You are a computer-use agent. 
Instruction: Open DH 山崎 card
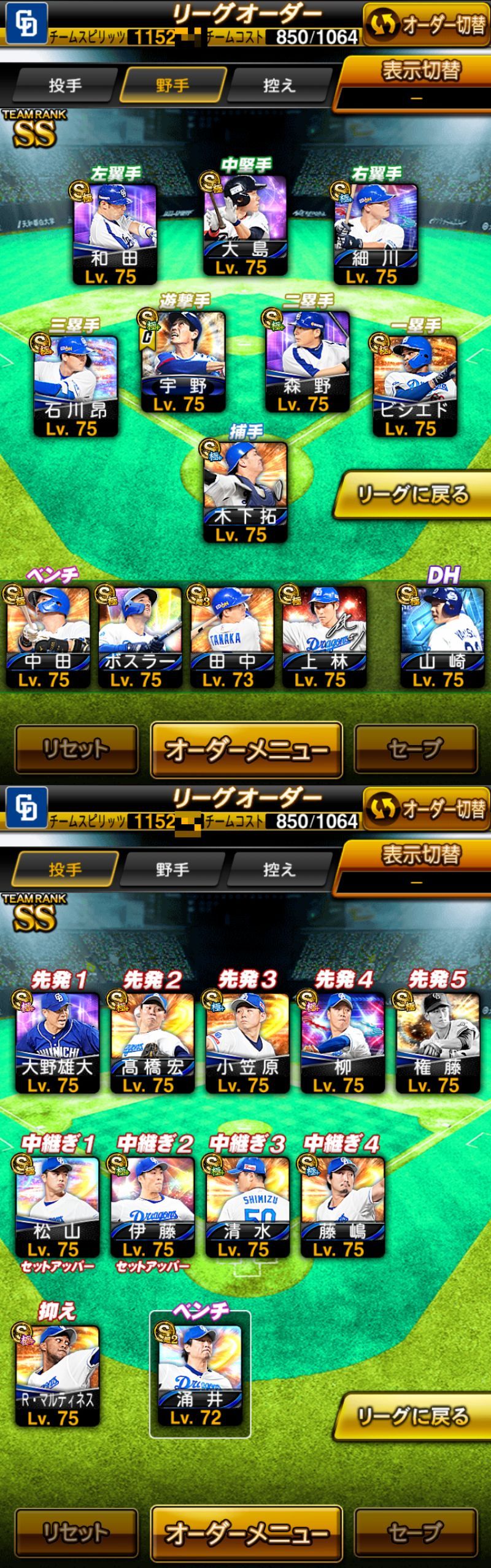[442, 637]
